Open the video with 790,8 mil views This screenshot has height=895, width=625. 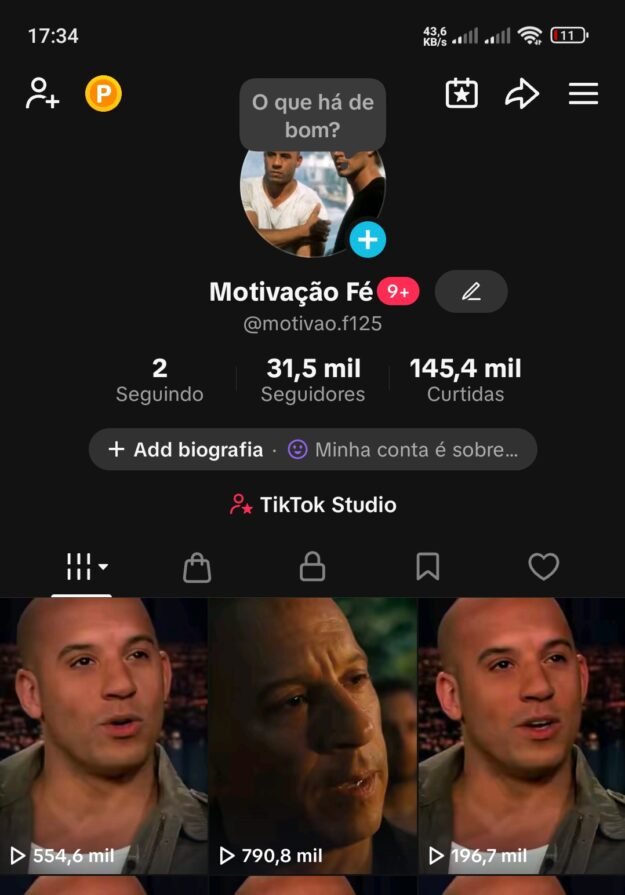pos(312,735)
